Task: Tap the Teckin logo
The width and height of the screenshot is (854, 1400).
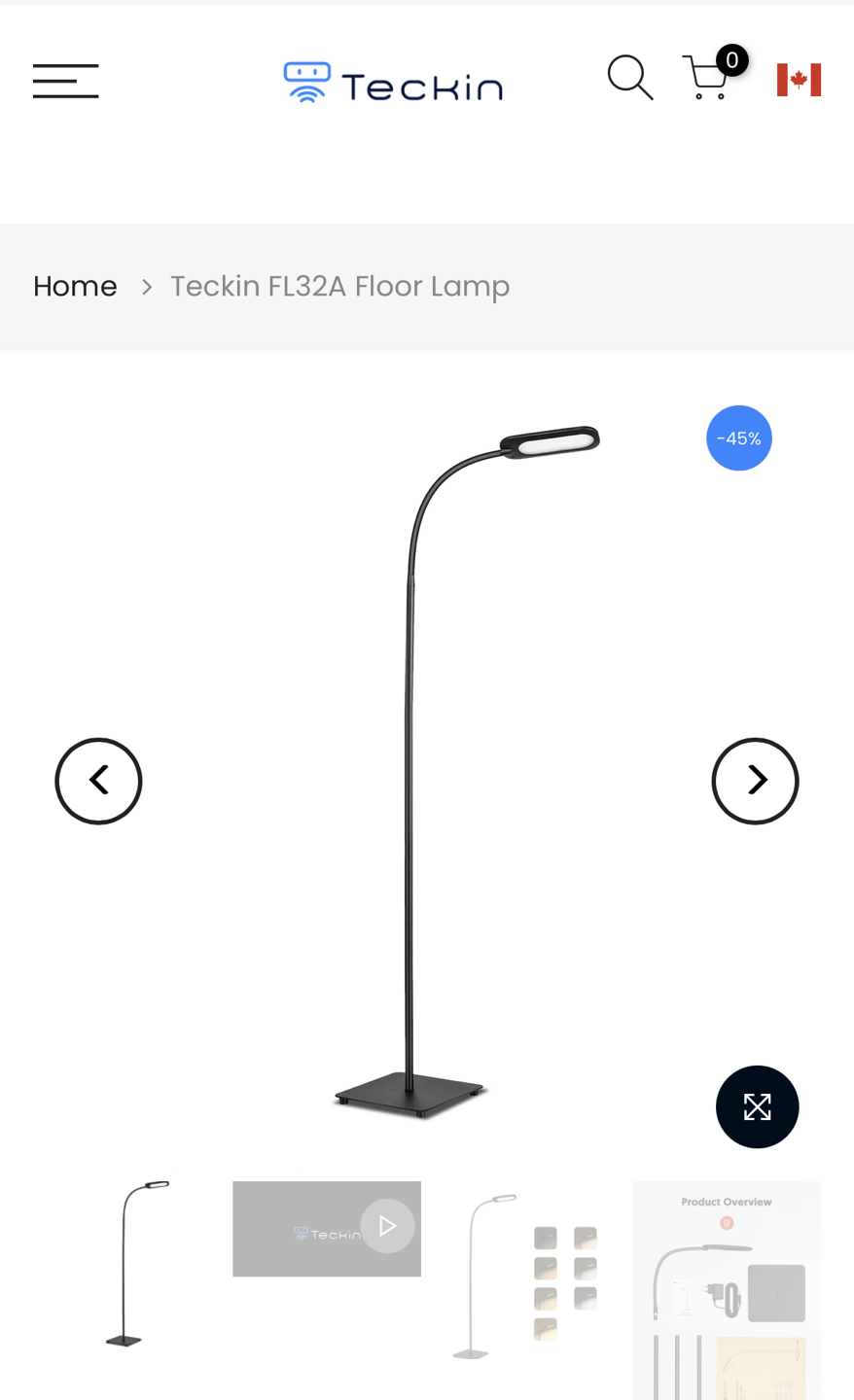Action: point(393,84)
